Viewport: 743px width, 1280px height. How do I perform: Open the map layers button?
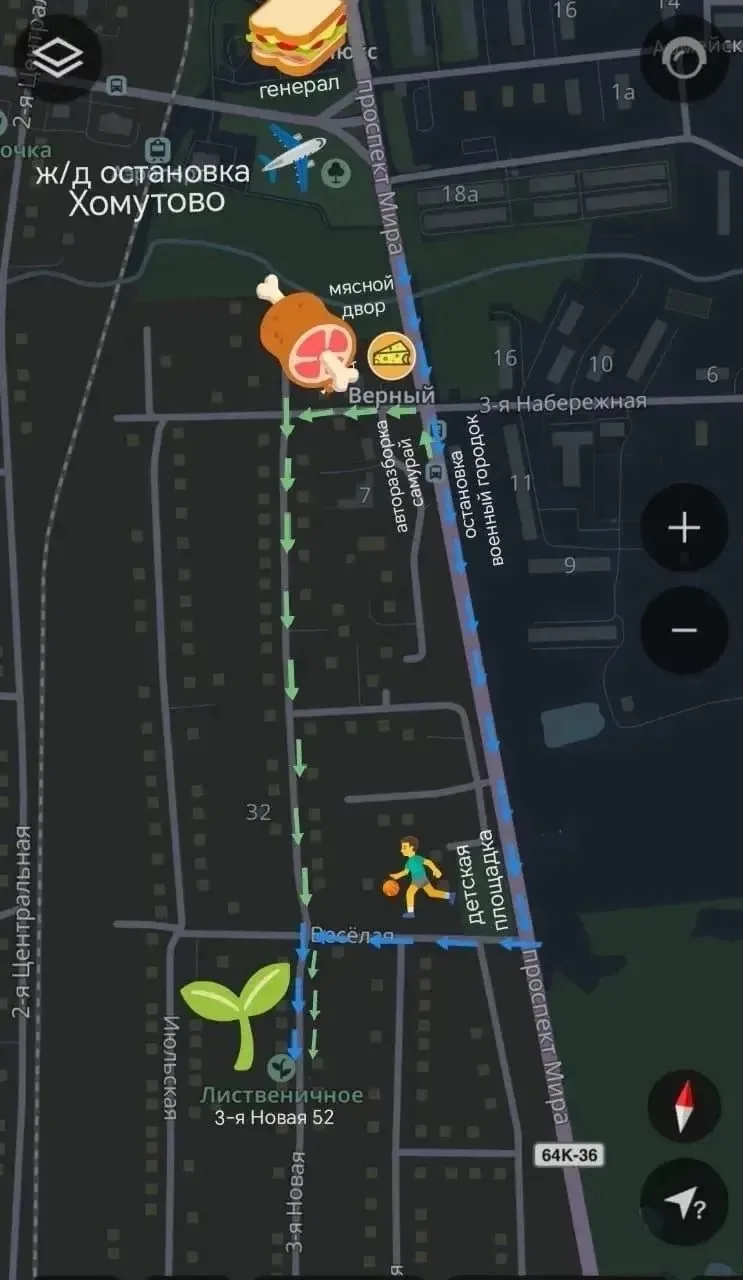tap(57, 58)
